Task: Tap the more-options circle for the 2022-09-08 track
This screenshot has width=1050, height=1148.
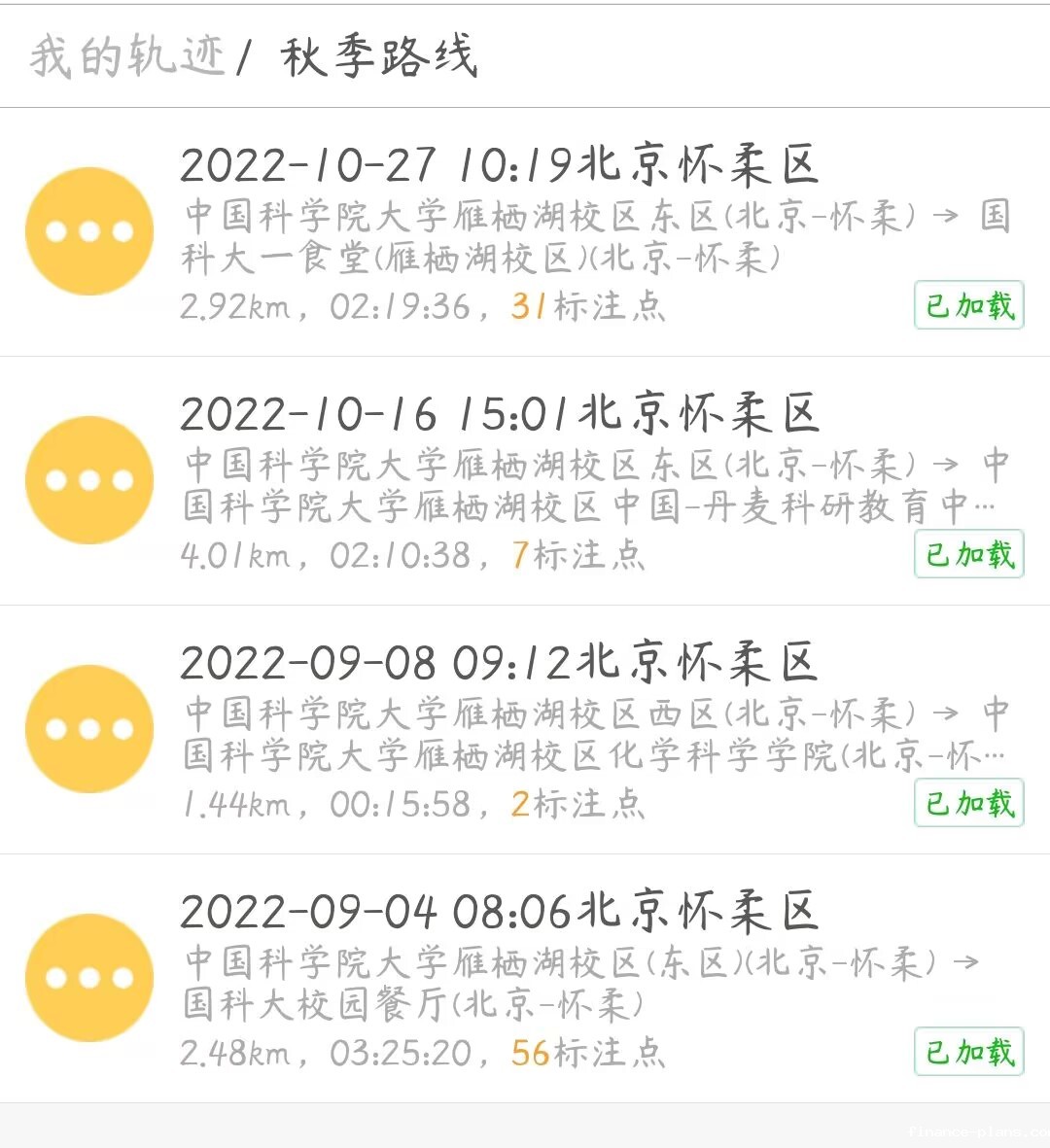Action: (x=89, y=729)
